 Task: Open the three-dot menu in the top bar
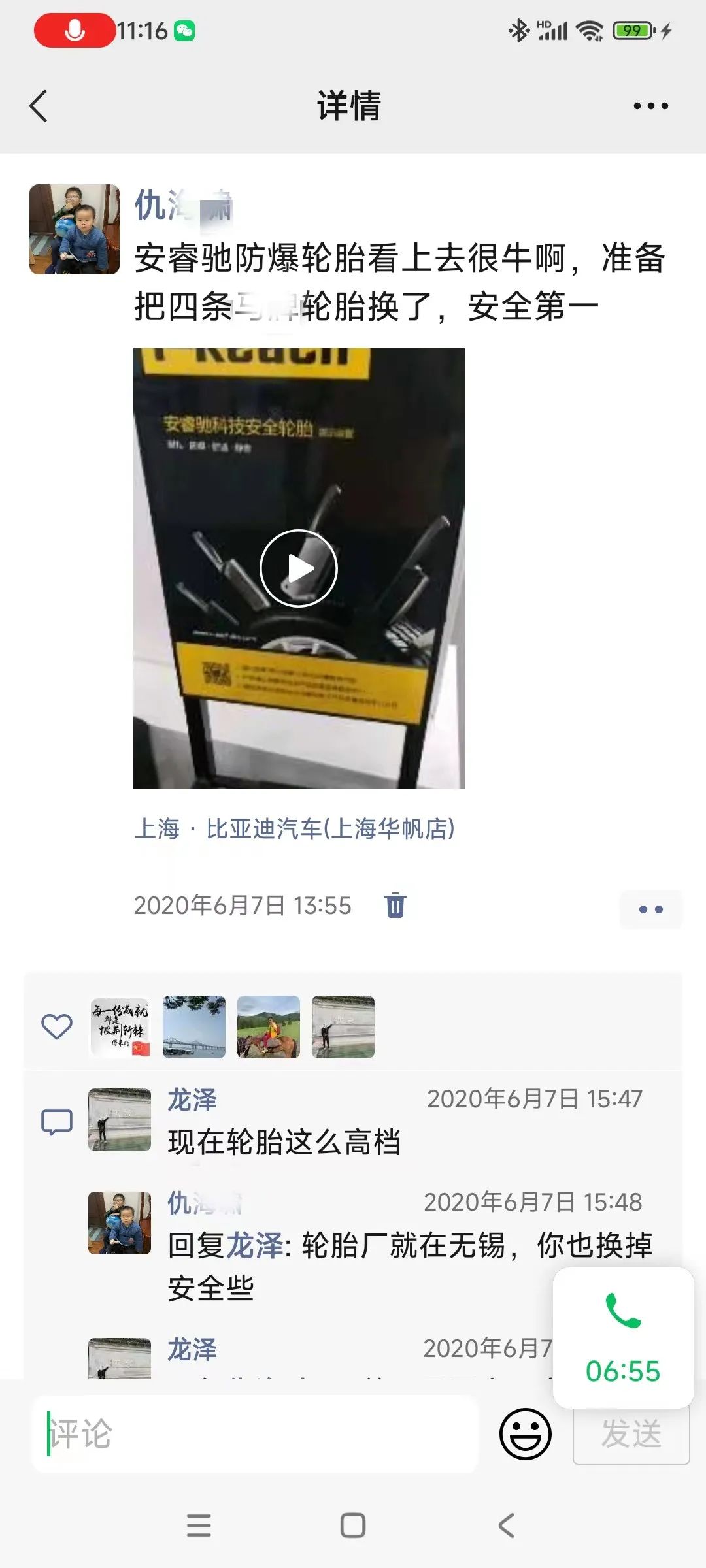point(650,106)
